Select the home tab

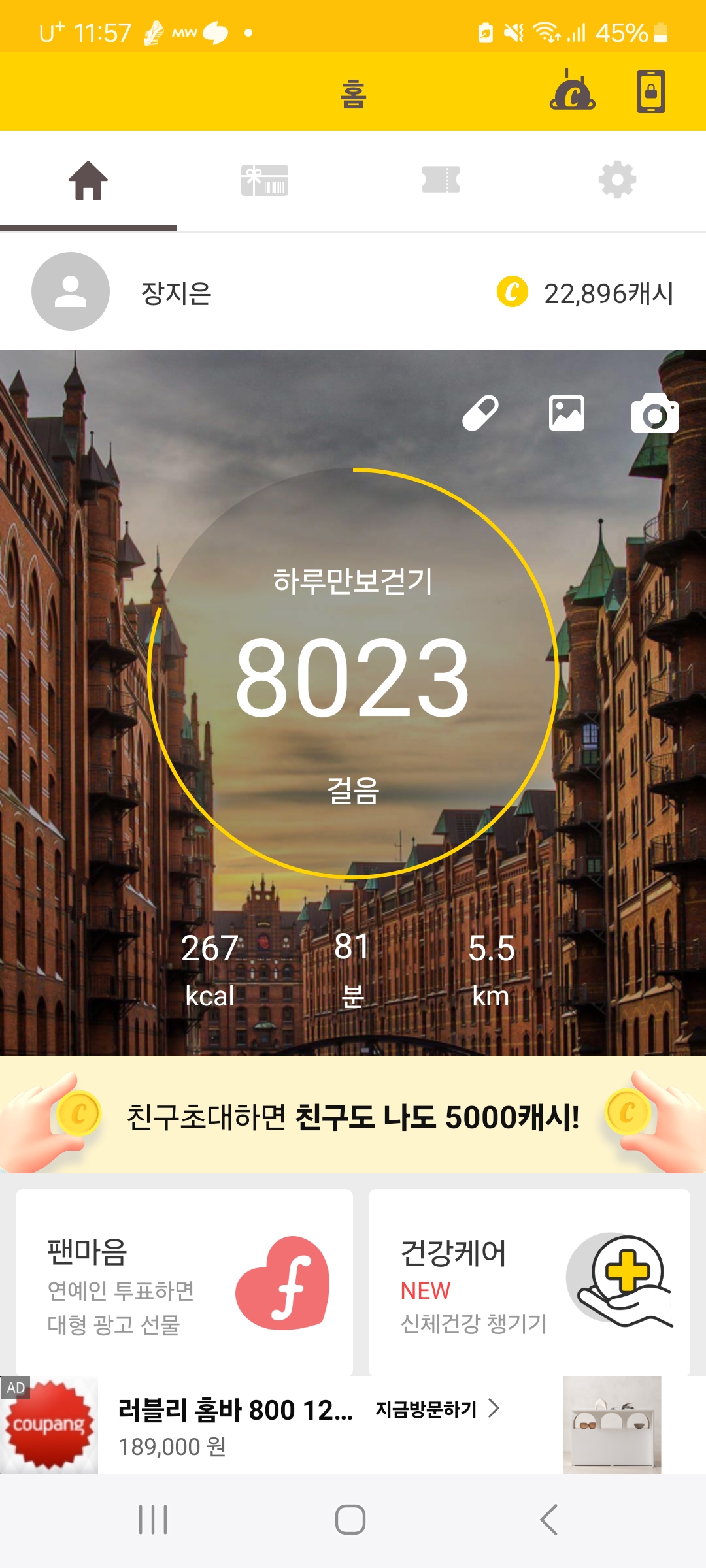(88, 180)
